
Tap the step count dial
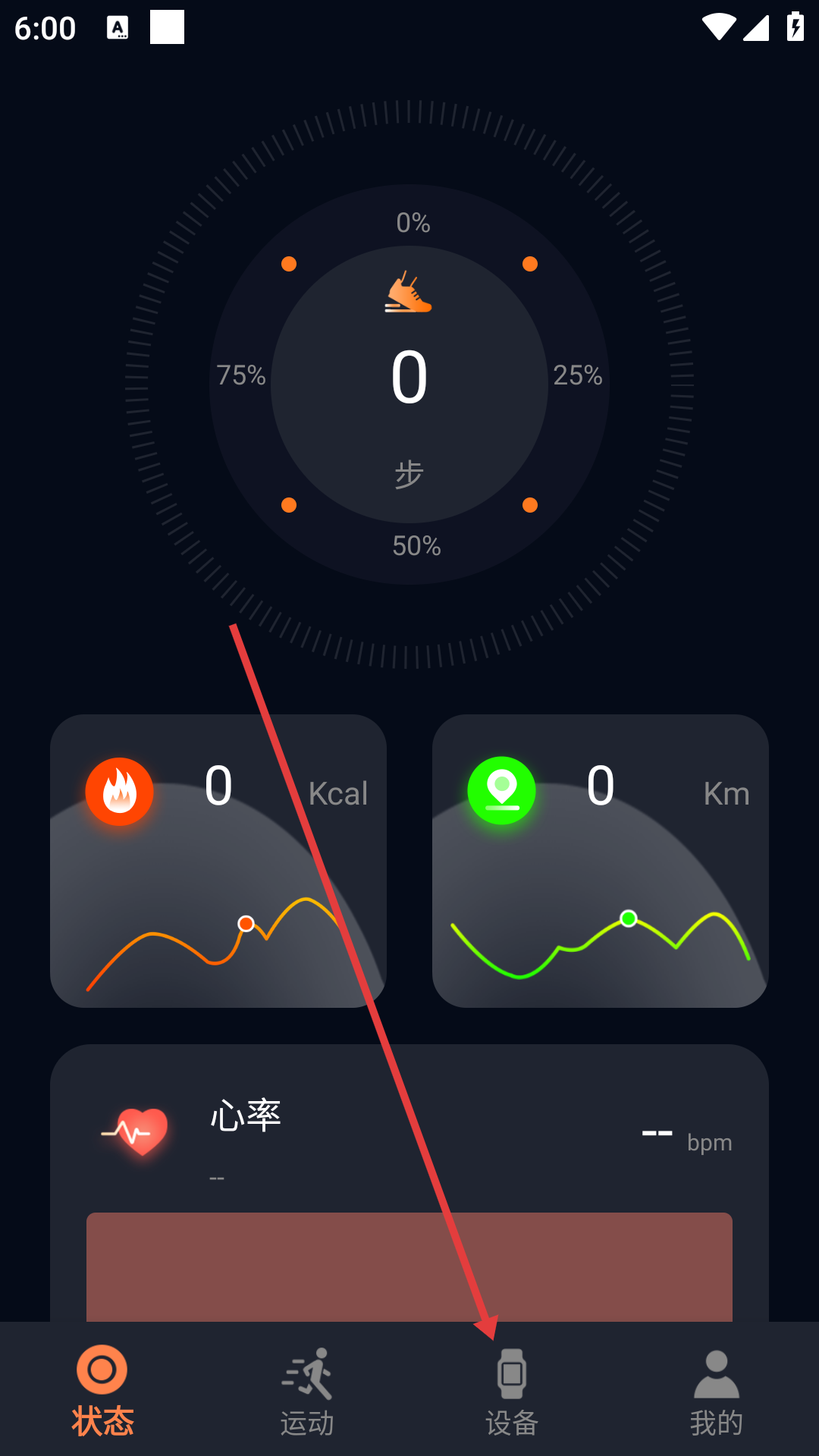409,384
